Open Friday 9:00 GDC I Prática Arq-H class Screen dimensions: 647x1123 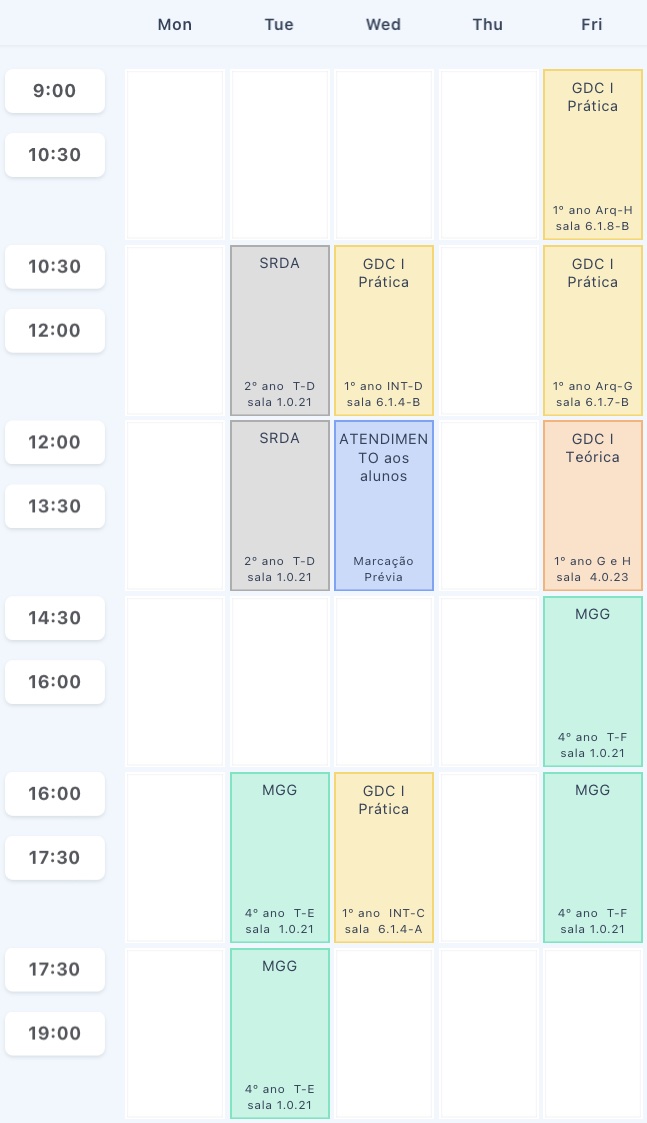point(593,155)
